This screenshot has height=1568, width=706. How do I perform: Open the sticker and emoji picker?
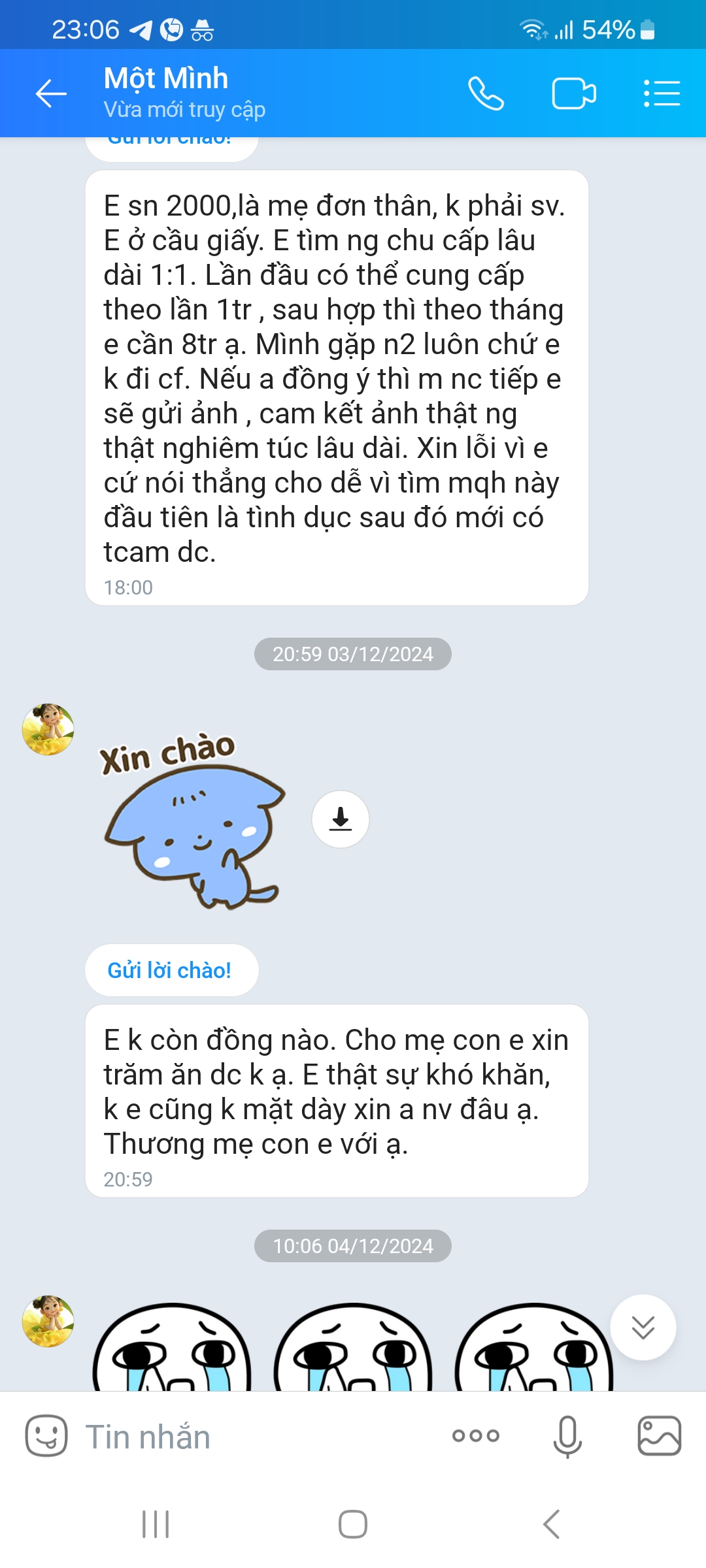coord(46,1436)
